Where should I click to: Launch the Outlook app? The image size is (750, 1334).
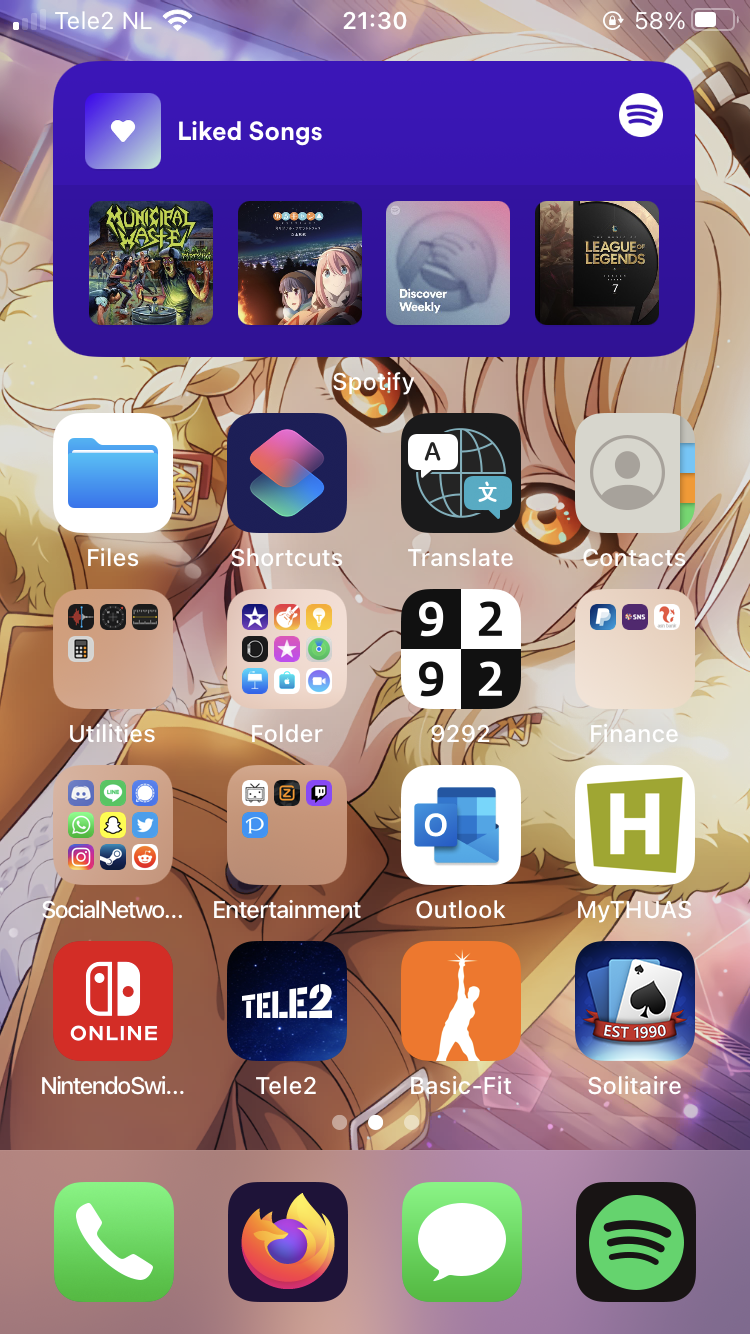click(461, 825)
